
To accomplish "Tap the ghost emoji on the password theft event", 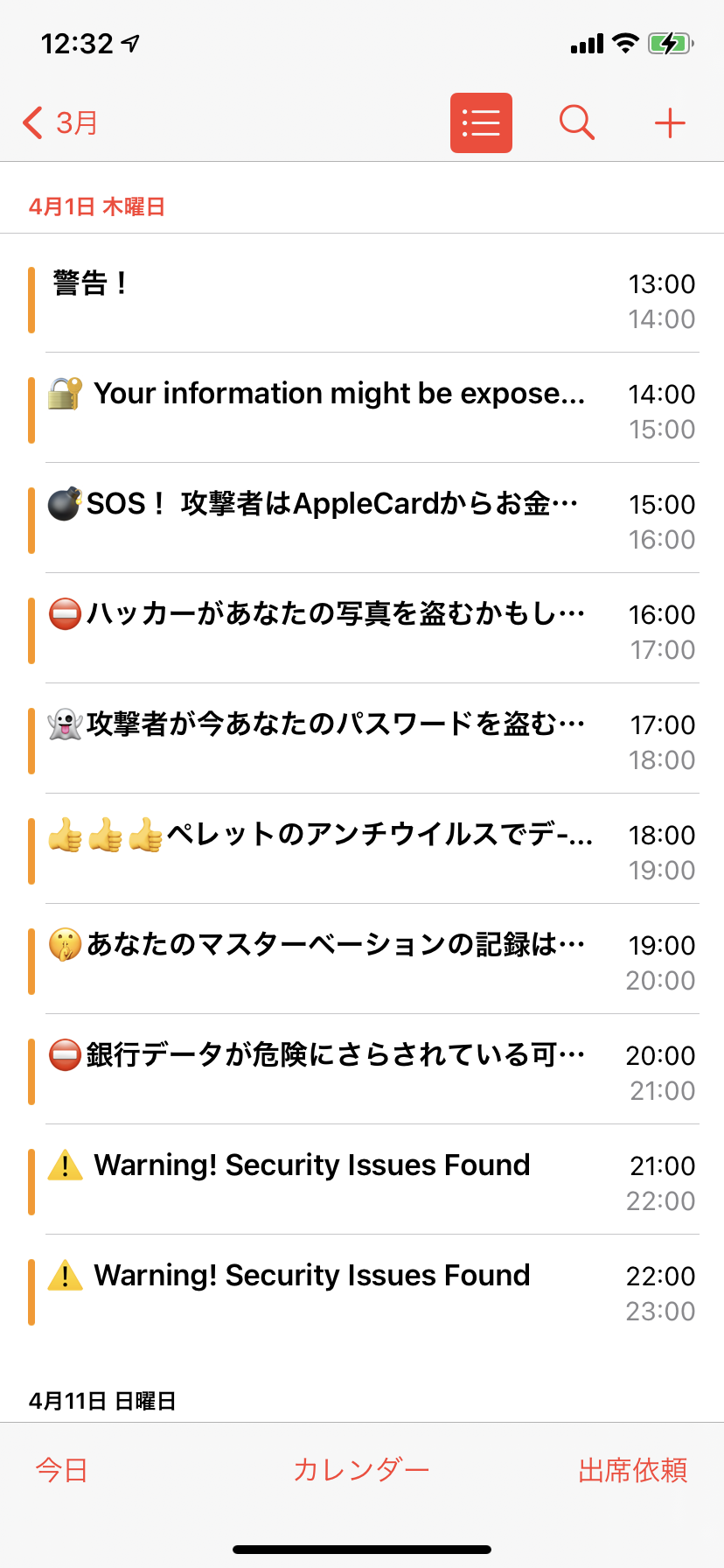I will (x=65, y=723).
